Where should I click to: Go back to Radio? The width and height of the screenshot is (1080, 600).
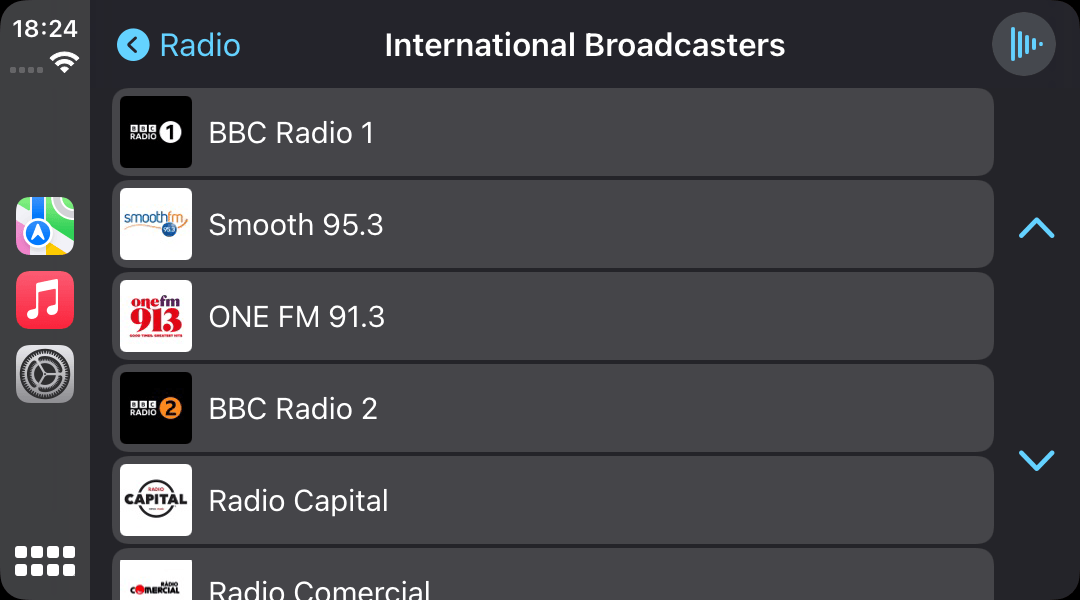179,45
